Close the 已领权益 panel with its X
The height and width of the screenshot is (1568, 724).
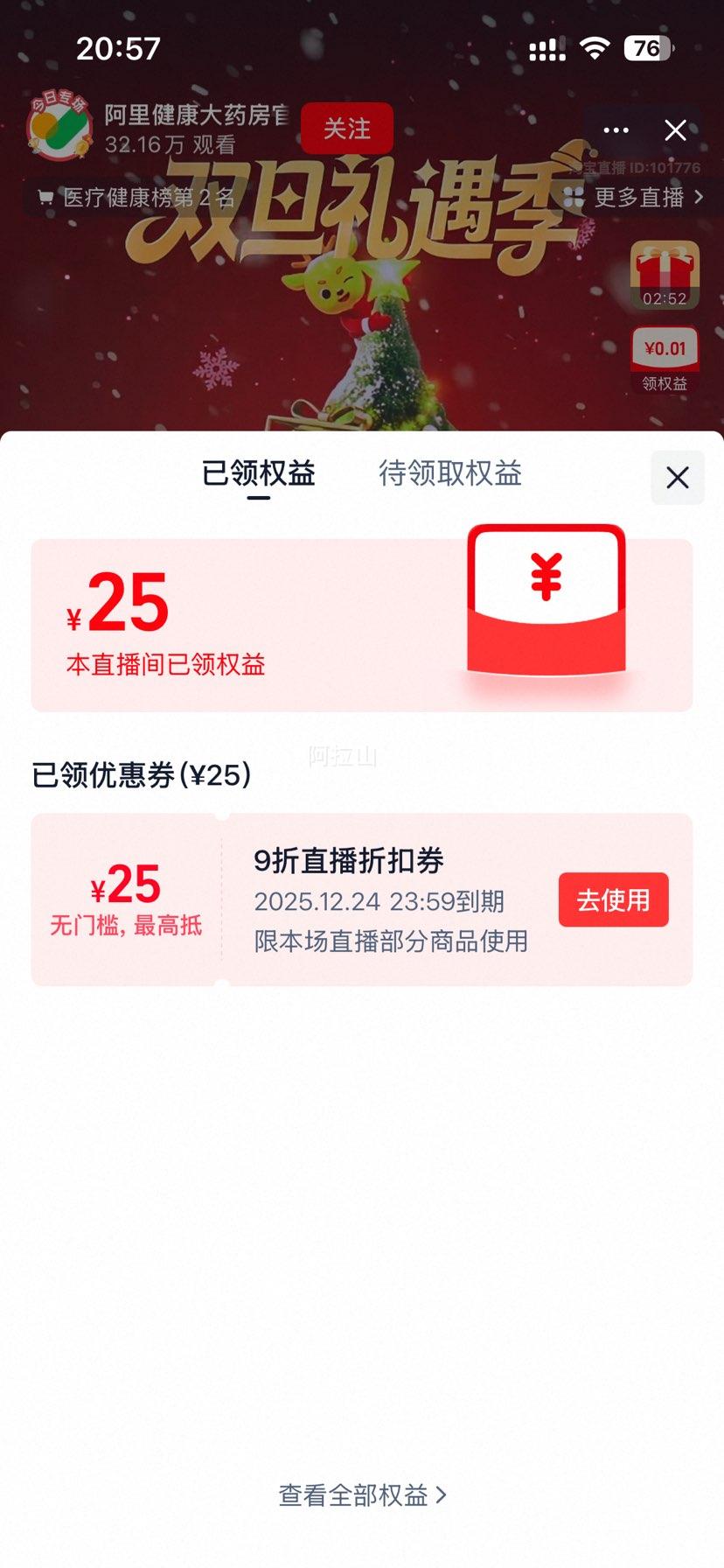(x=677, y=478)
